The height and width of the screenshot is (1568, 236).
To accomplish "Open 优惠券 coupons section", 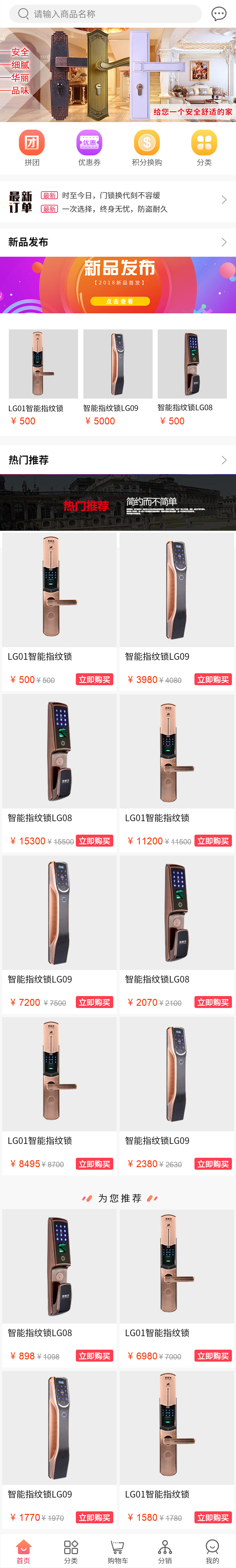I will coord(89,148).
